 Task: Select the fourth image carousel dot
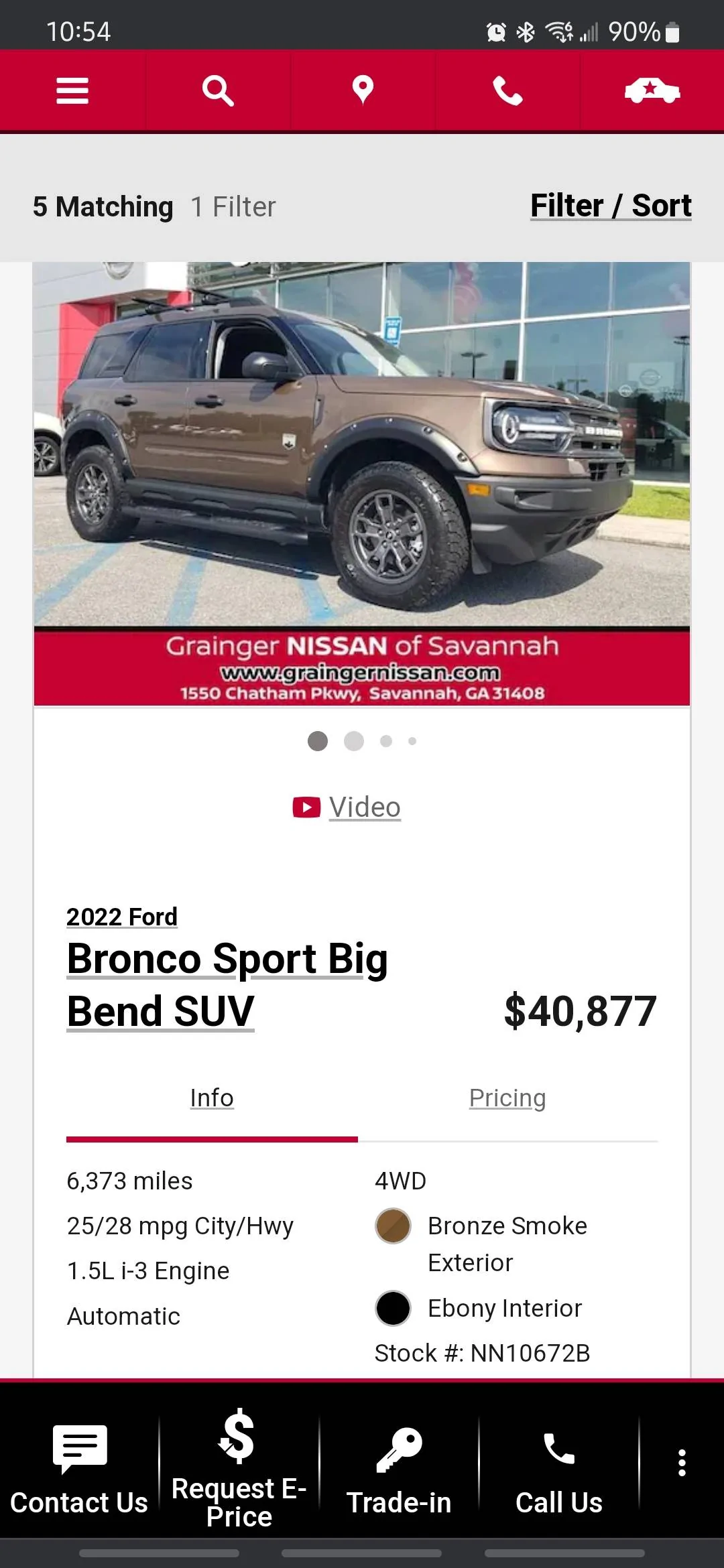(x=412, y=742)
